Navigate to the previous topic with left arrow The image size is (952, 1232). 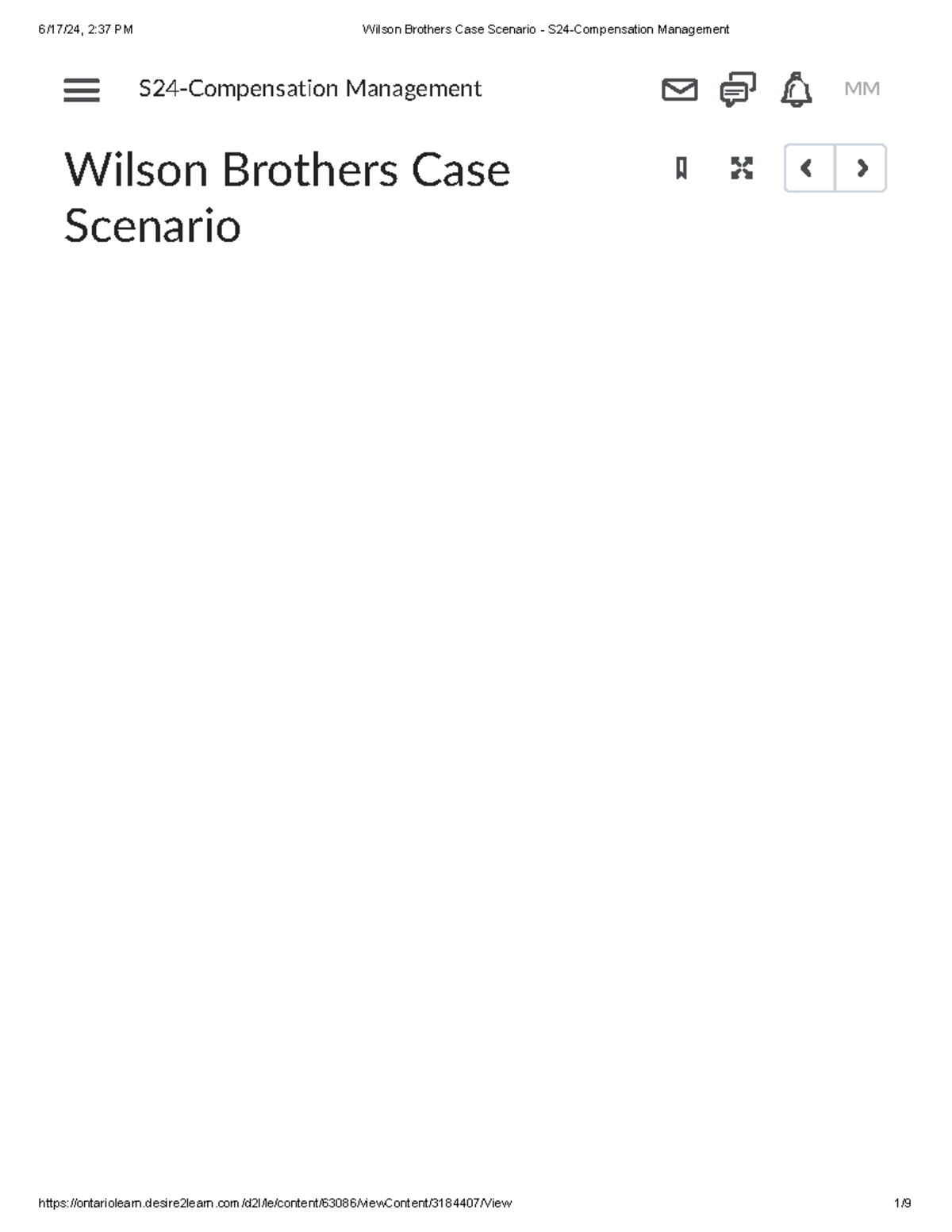[x=808, y=168]
